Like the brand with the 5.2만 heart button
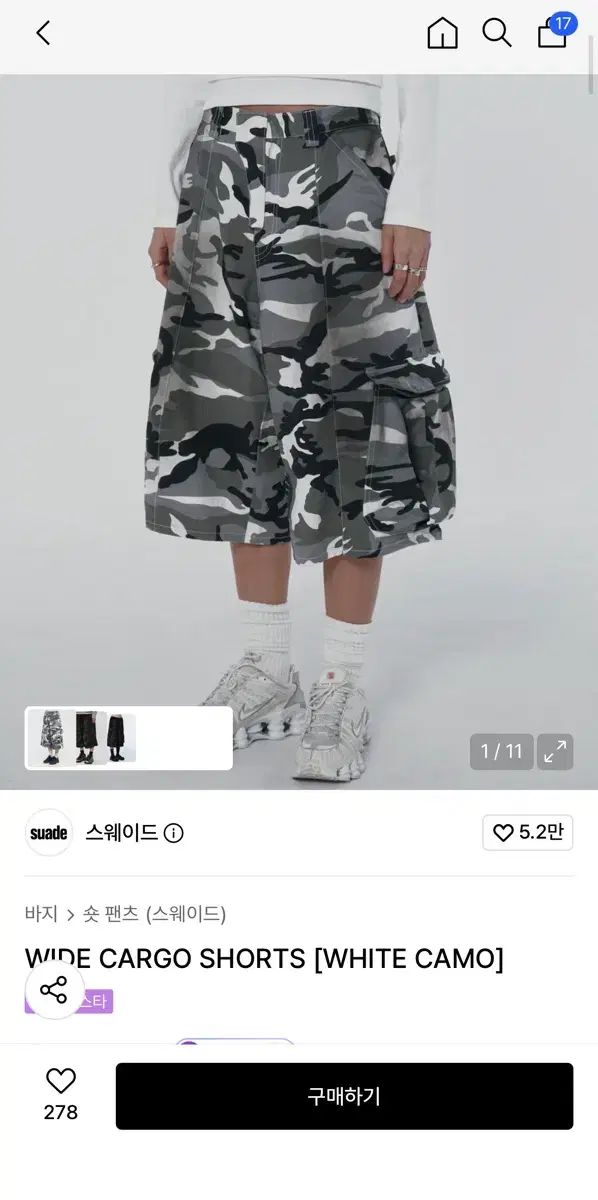This screenshot has height=1200, width=598. [528, 832]
